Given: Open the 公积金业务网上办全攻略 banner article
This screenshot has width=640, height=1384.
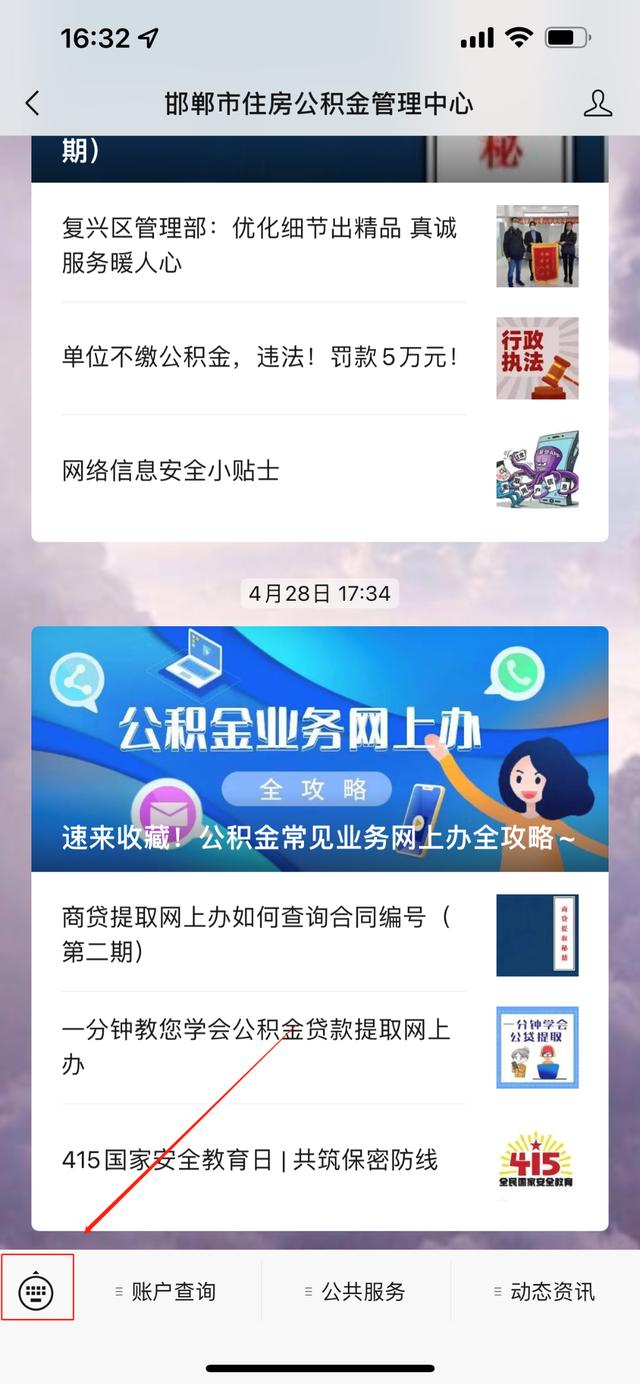Looking at the screenshot, I should [319, 750].
